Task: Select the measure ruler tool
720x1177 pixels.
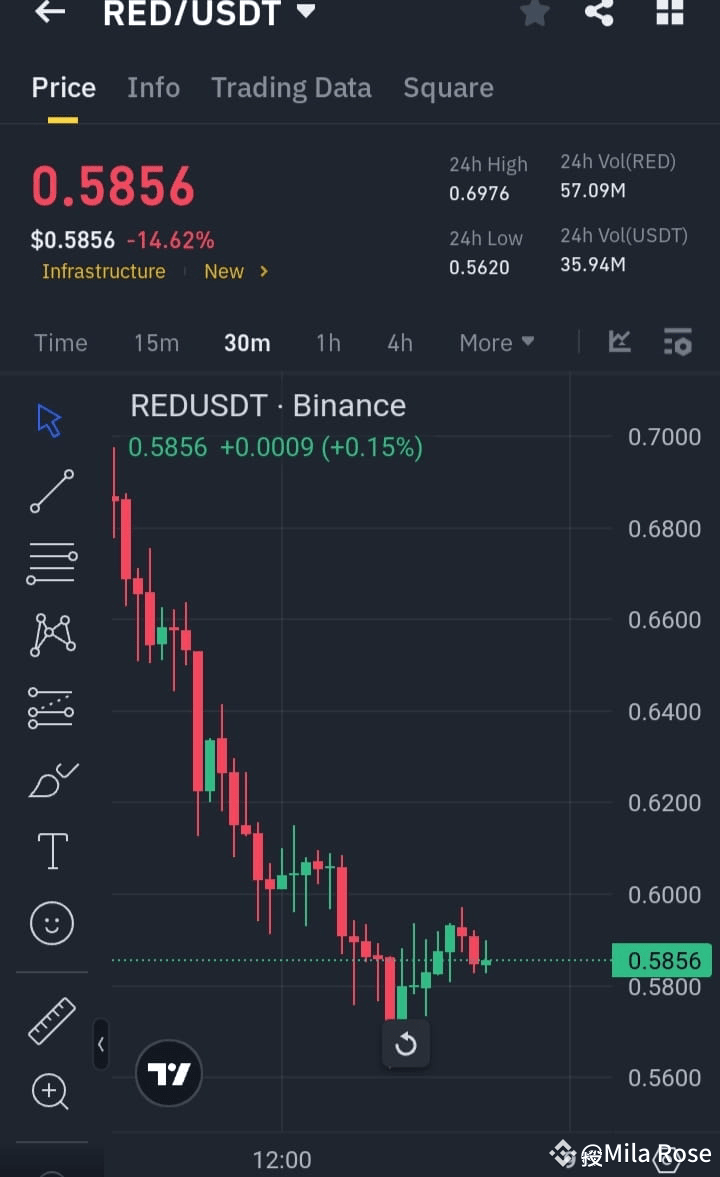Action: click(50, 1022)
